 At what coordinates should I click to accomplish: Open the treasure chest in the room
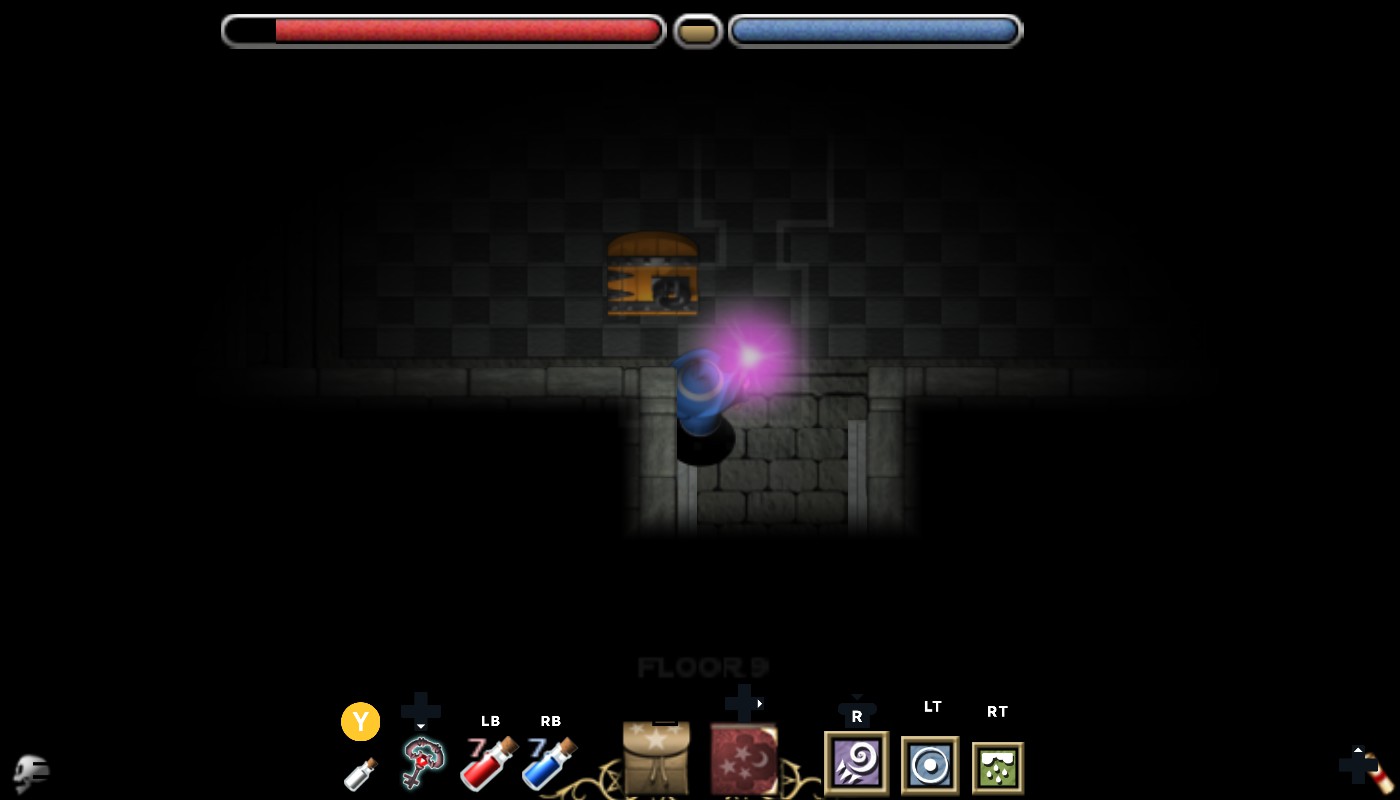click(652, 275)
